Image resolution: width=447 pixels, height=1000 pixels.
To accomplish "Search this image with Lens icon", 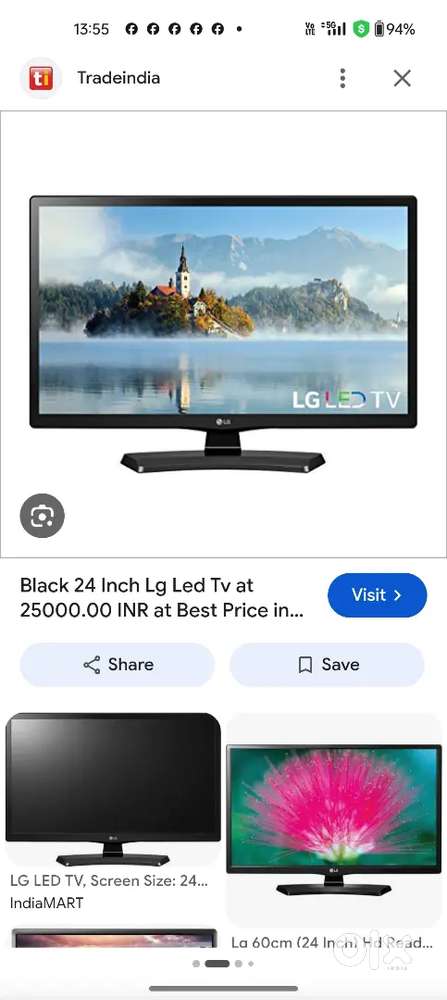I will pos(42,515).
